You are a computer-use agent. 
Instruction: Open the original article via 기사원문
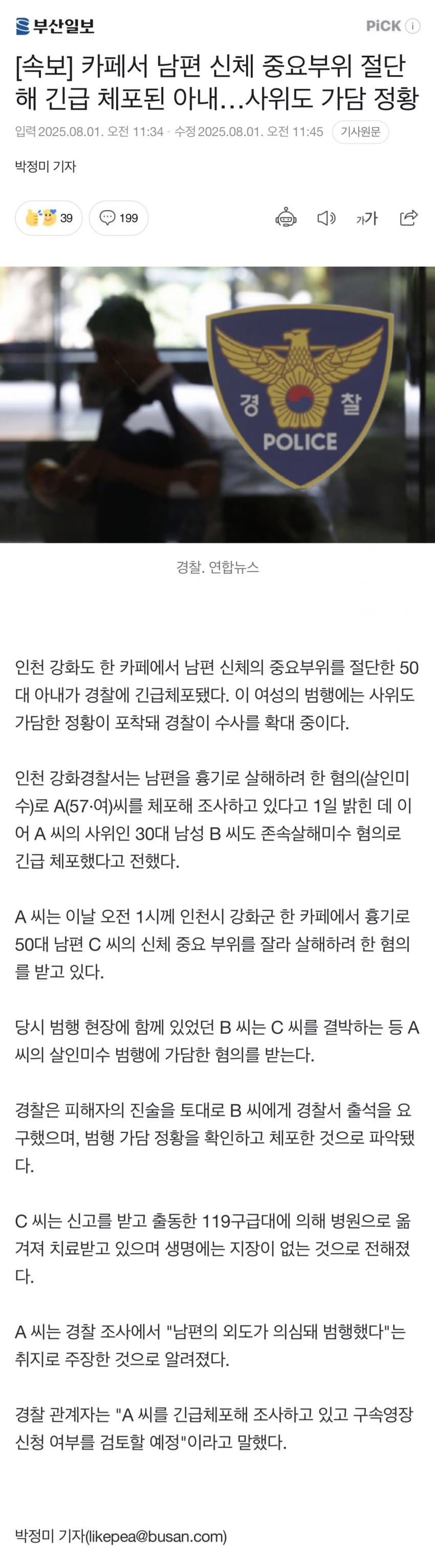click(x=360, y=132)
